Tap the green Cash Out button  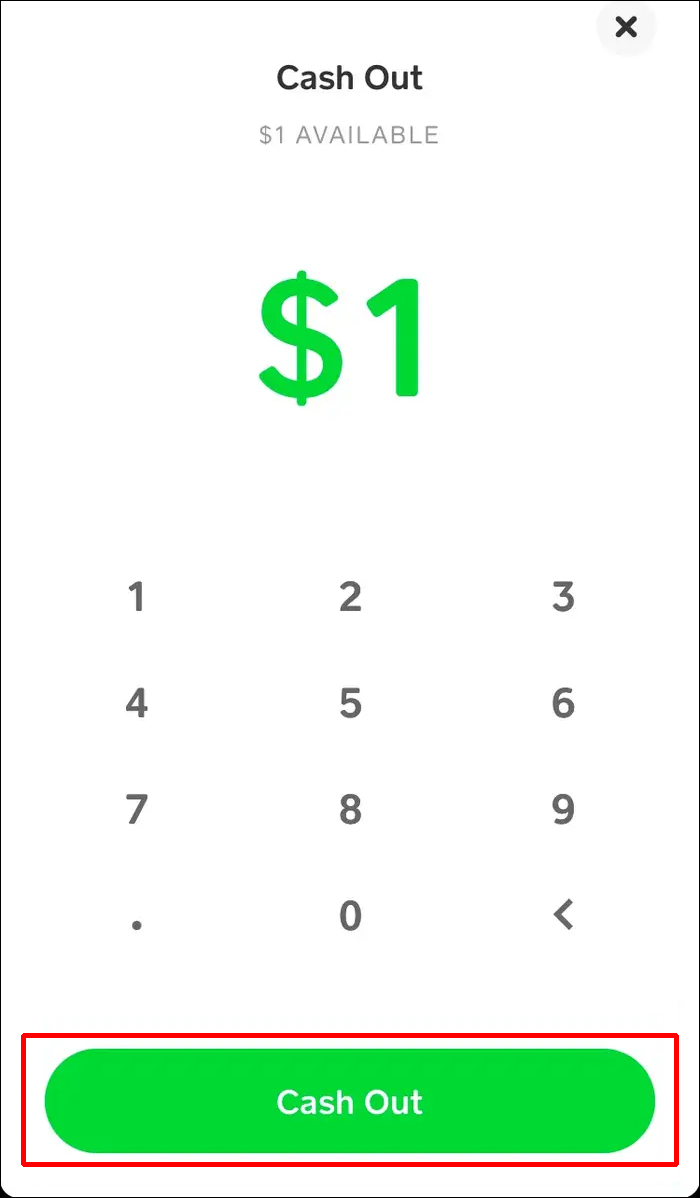pos(350,1101)
